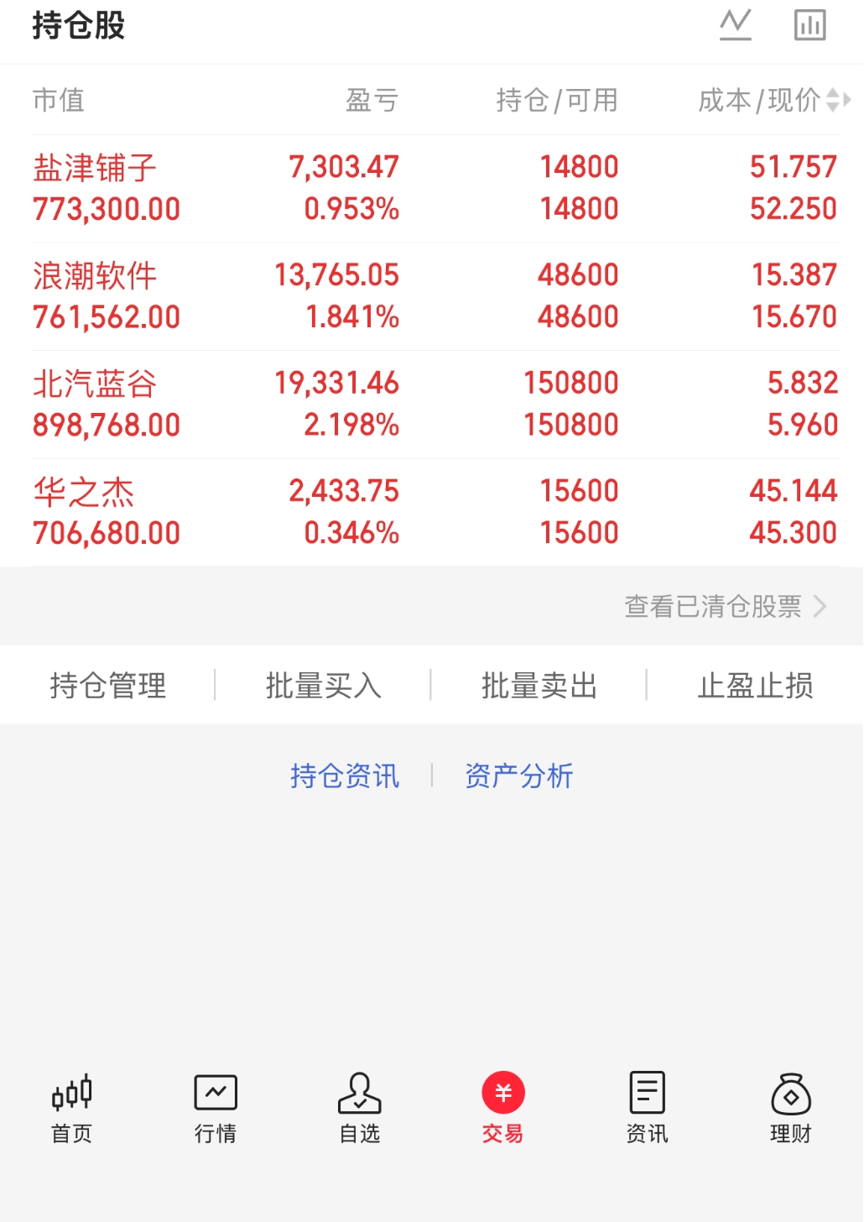The height and width of the screenshot is (1222, 864).
Task: Select 批量买入 batch buy
Action: click(x=323, y=686)
